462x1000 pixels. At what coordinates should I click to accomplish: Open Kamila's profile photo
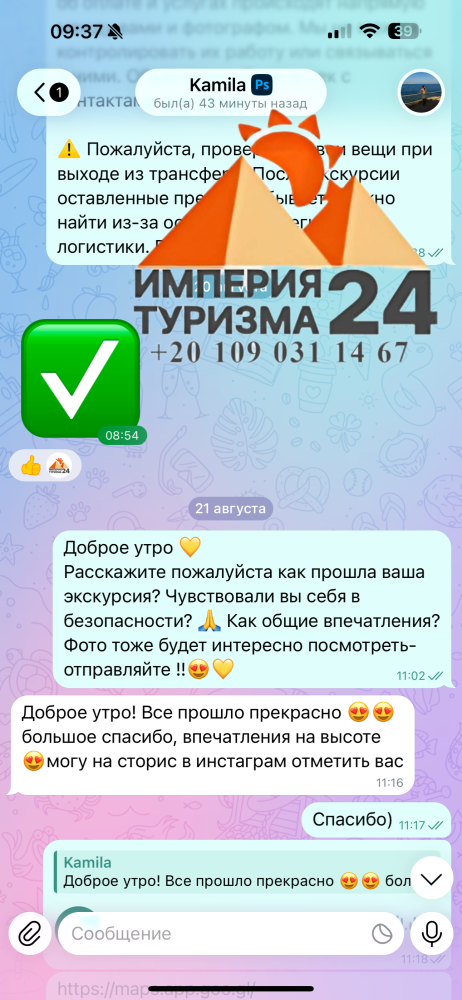[x=419, y=92]
